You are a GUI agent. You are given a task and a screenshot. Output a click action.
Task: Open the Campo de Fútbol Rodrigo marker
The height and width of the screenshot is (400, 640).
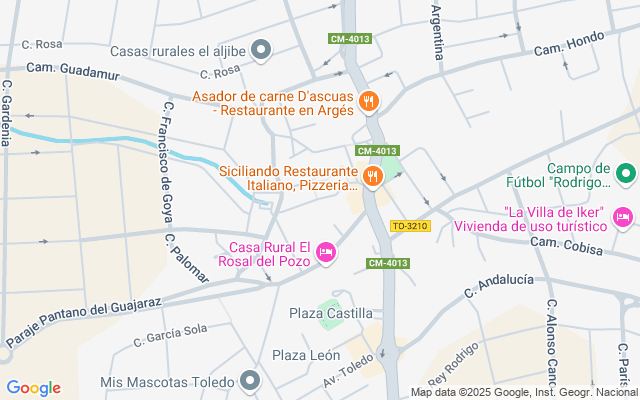click(x=626, y=174)
